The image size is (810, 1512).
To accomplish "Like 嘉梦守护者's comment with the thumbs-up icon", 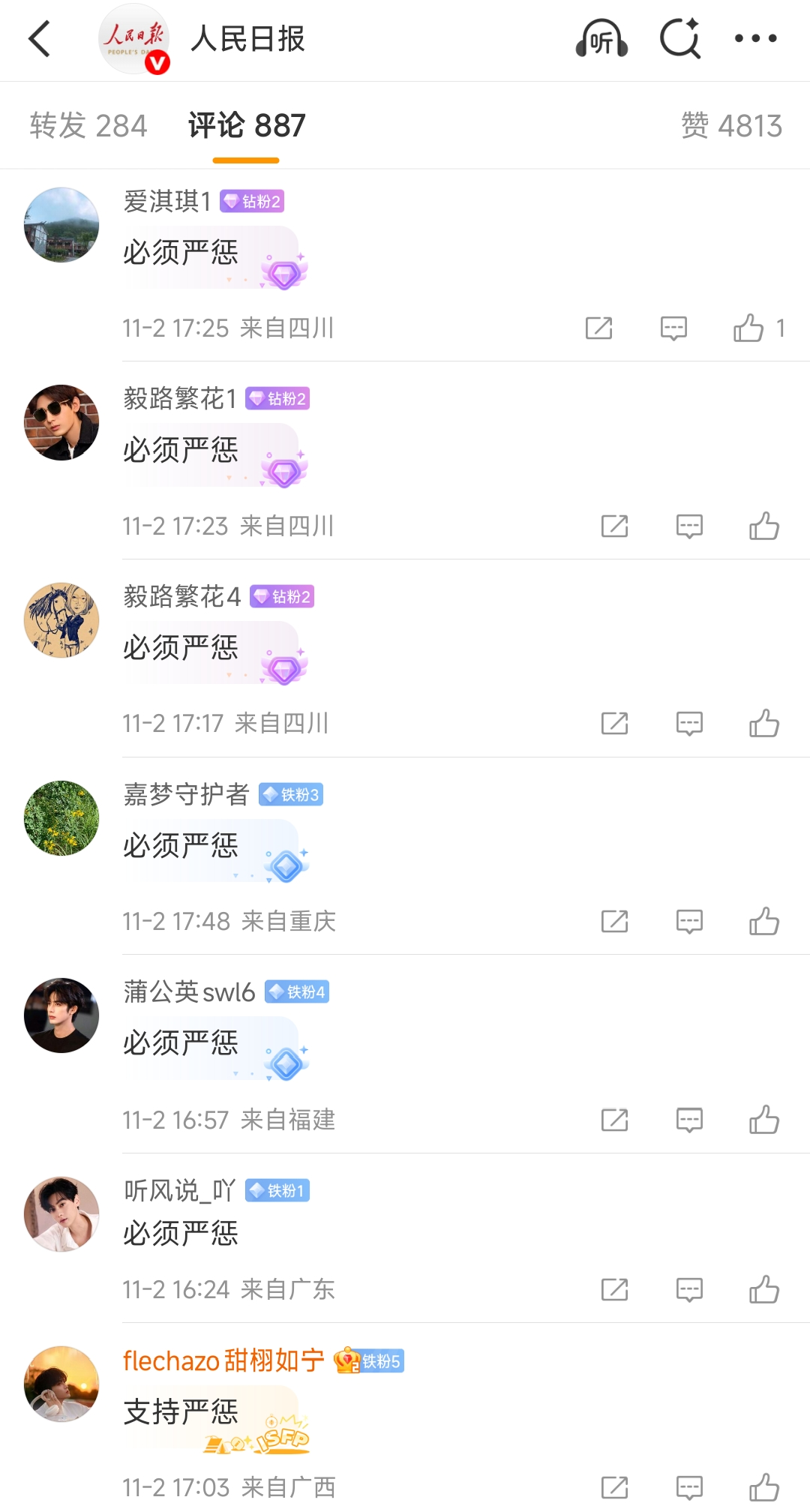I will coord(763,921).
